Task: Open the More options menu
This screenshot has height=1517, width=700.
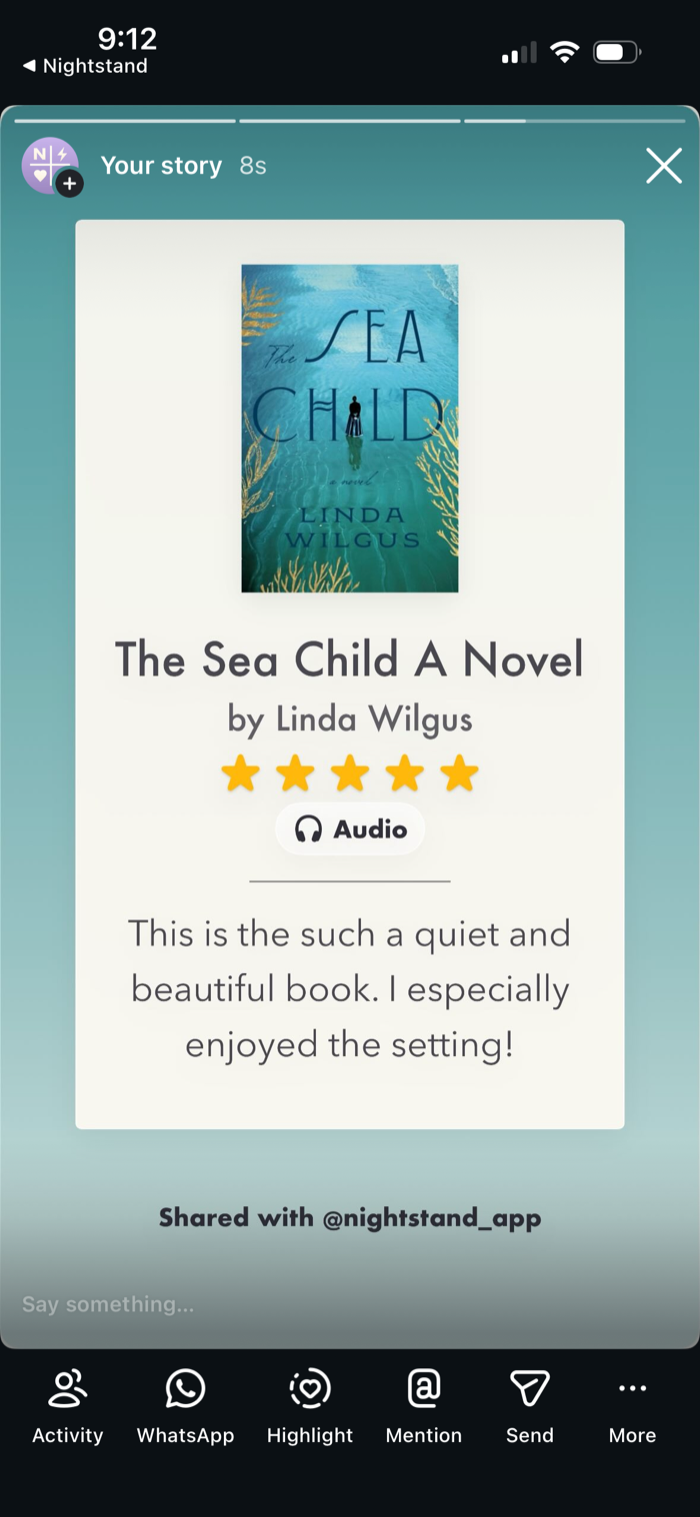Action: pyautogui.click(x=633, y=1408)
